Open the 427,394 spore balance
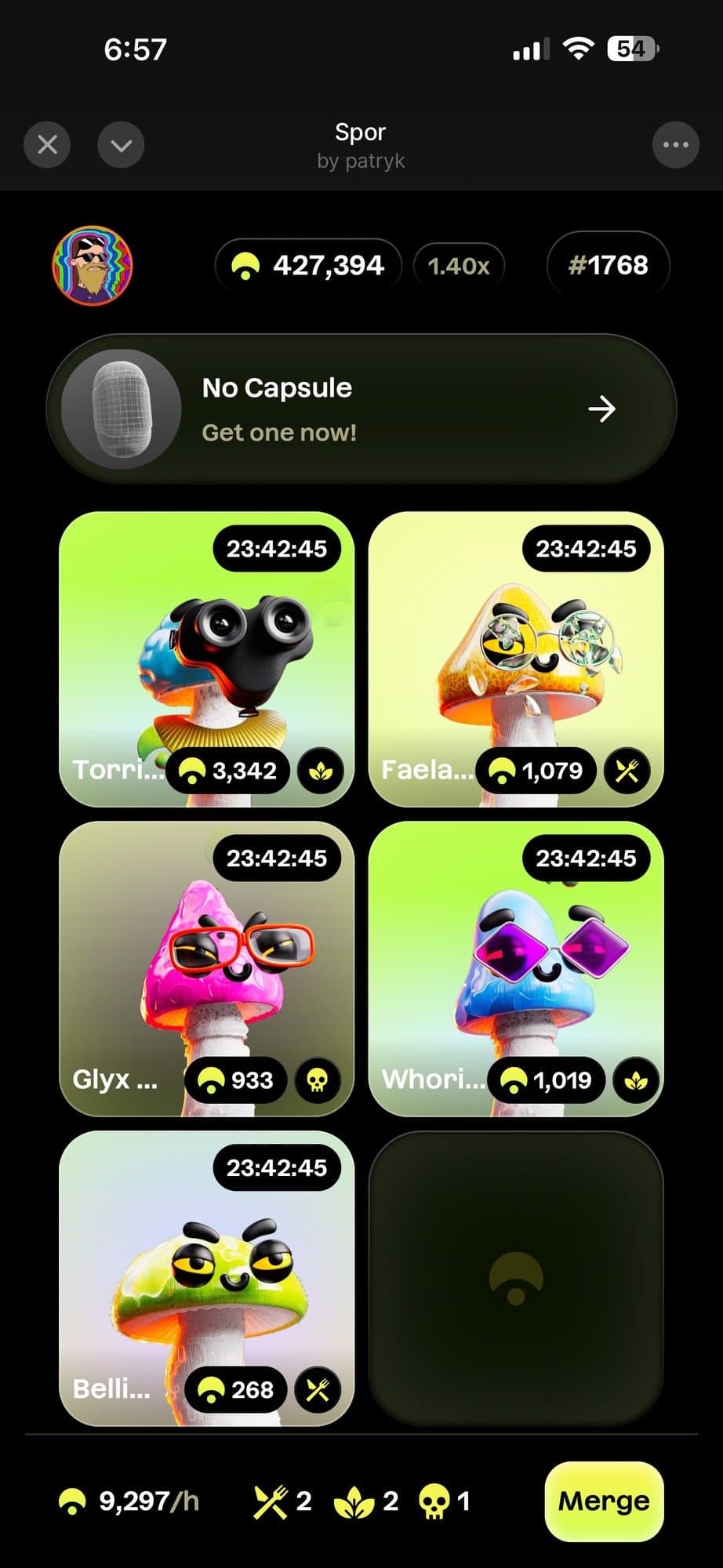Screen dimensions: 723x1568 (x=308, y=266)
